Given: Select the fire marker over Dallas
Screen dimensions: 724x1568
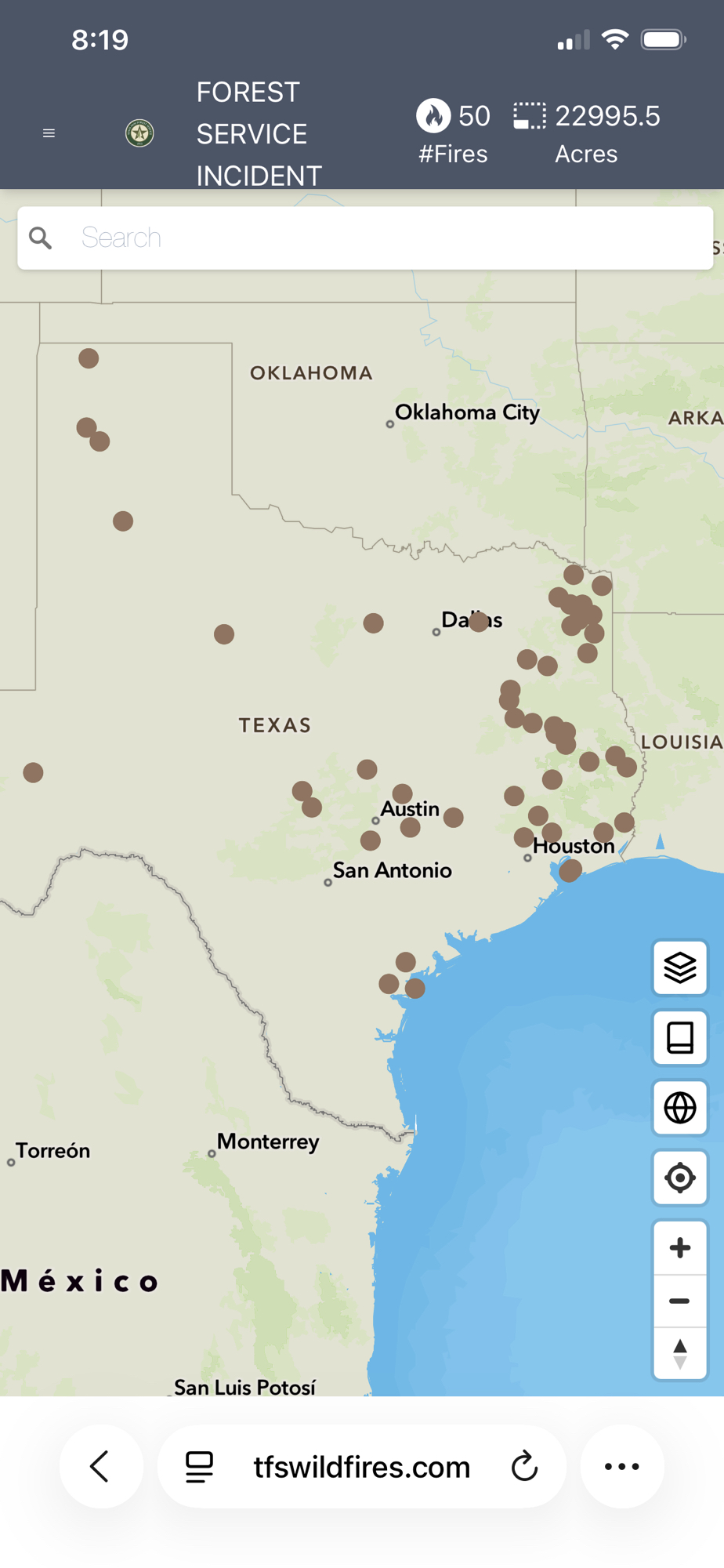Looking at the screenshot, I should click(x=479, y=622).
